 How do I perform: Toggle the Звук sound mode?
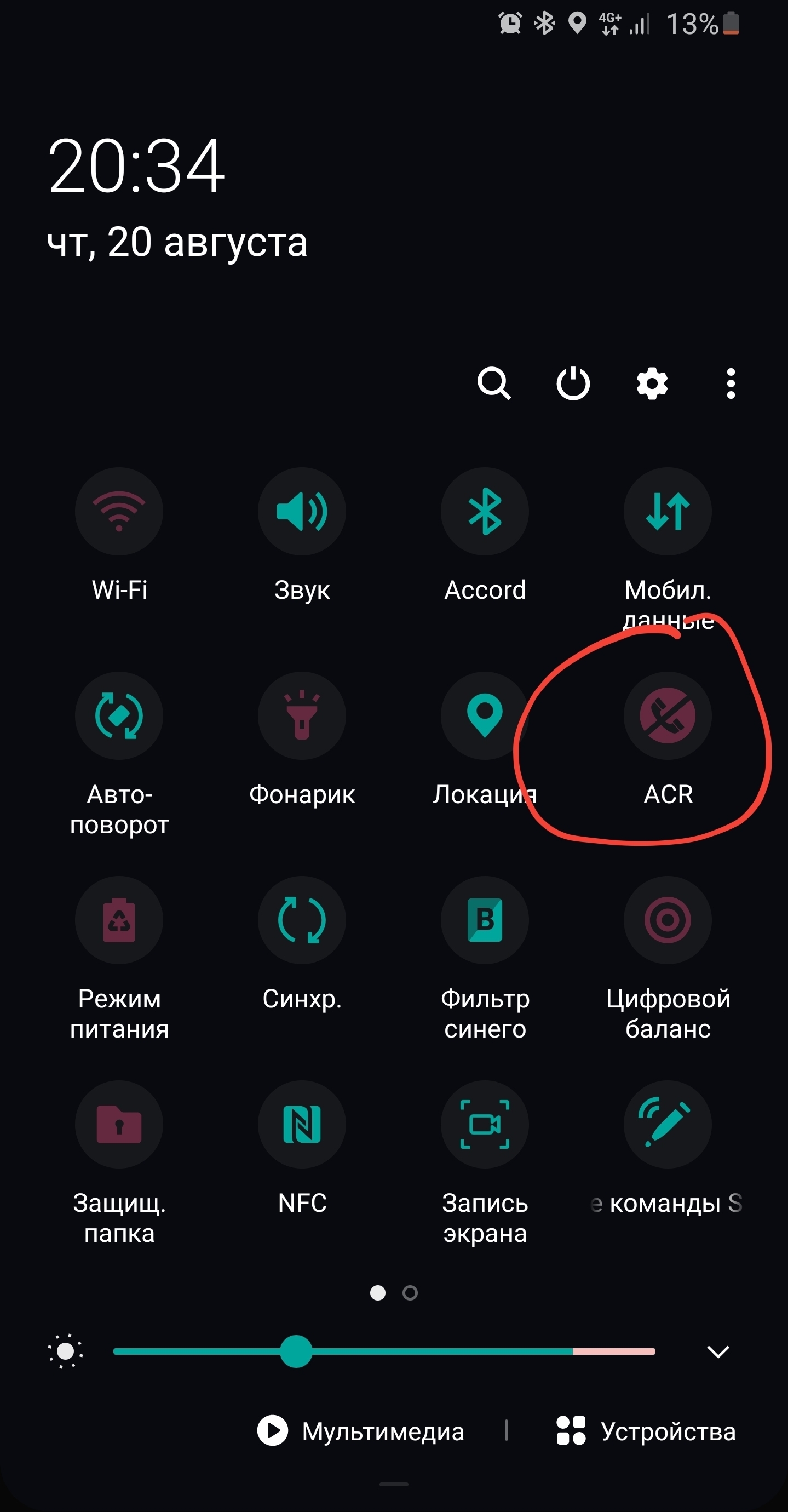[x=302, y=511]
